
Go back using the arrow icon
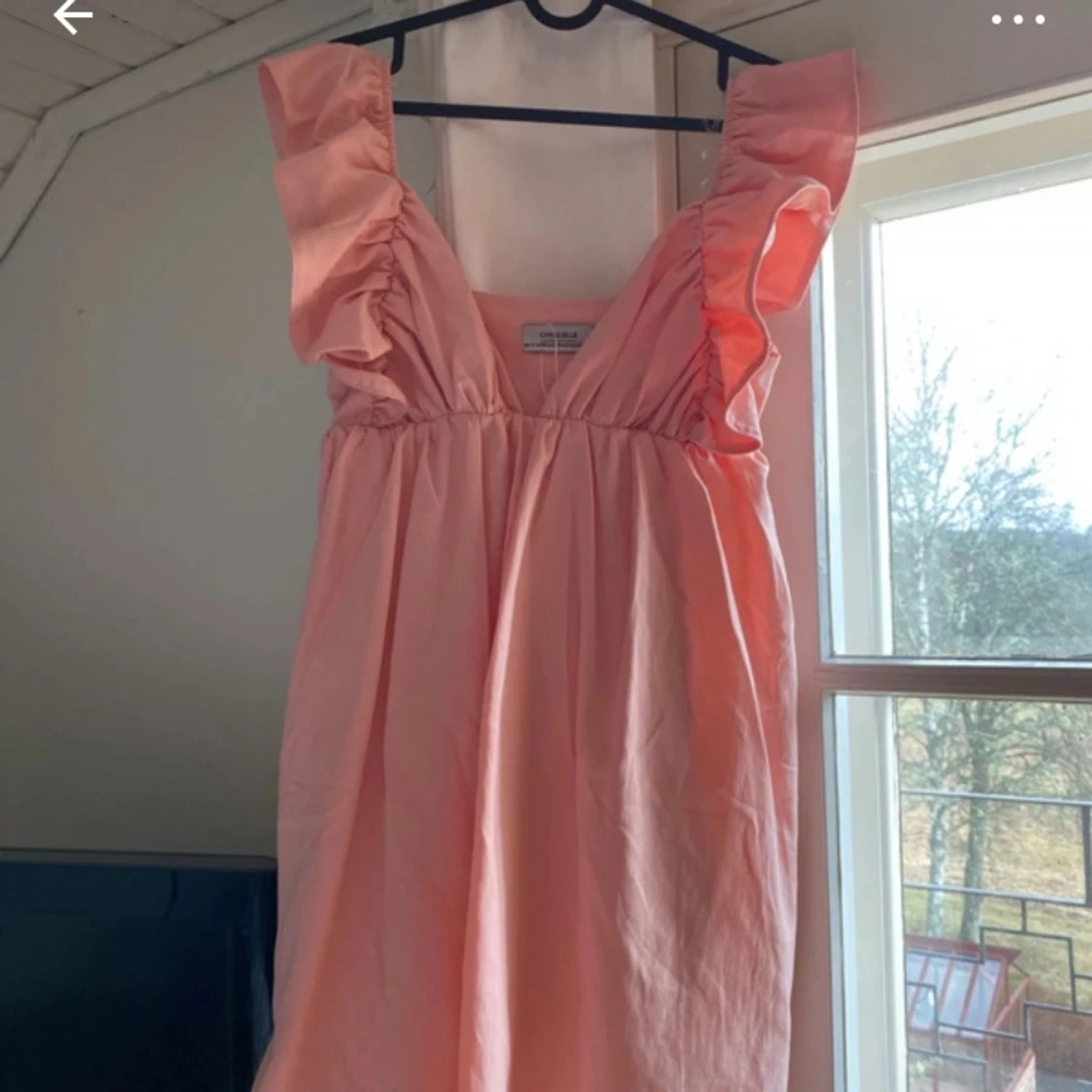[x=72, y=17]
